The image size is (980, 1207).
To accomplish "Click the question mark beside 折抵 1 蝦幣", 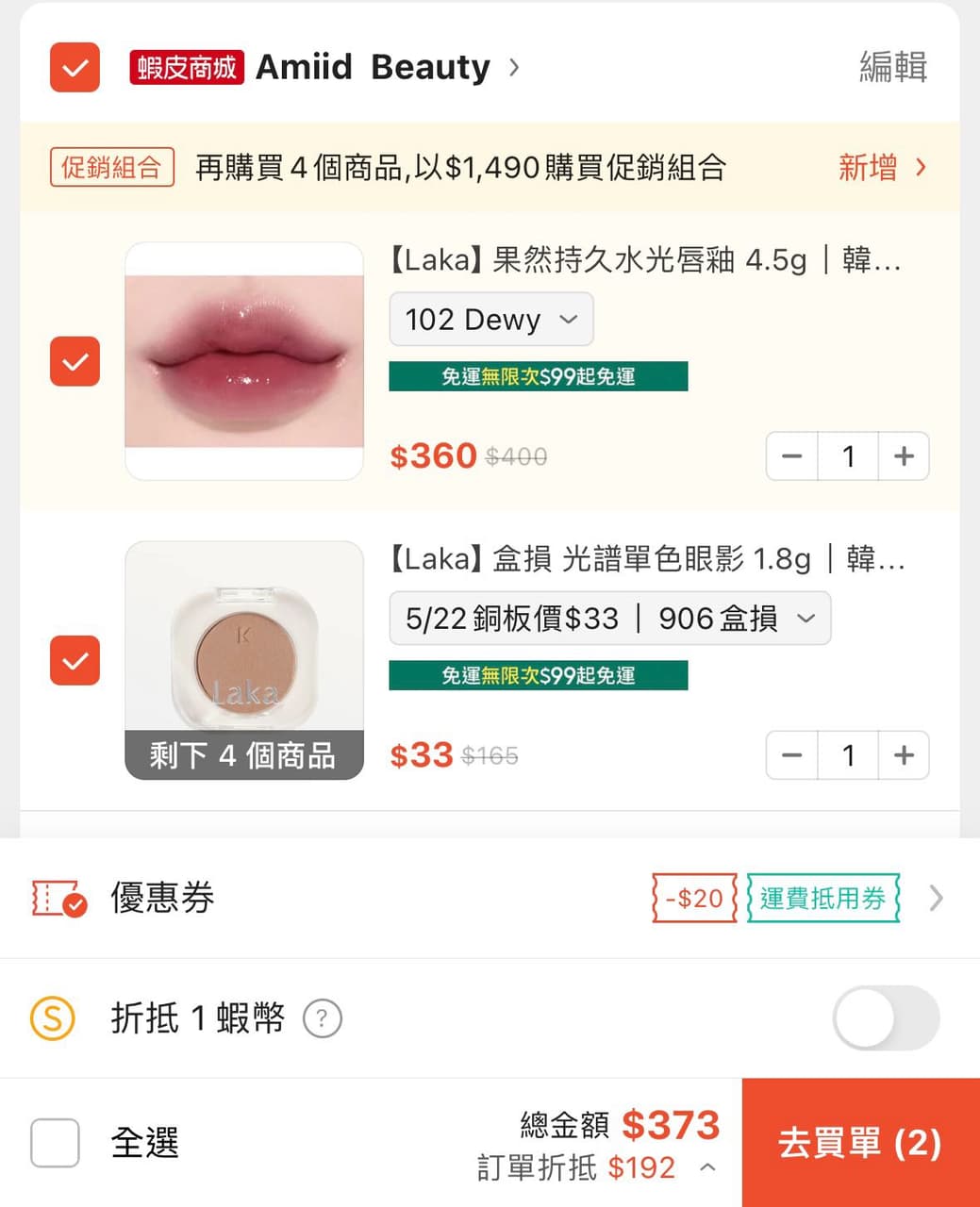I will (x=322, y=1018).
